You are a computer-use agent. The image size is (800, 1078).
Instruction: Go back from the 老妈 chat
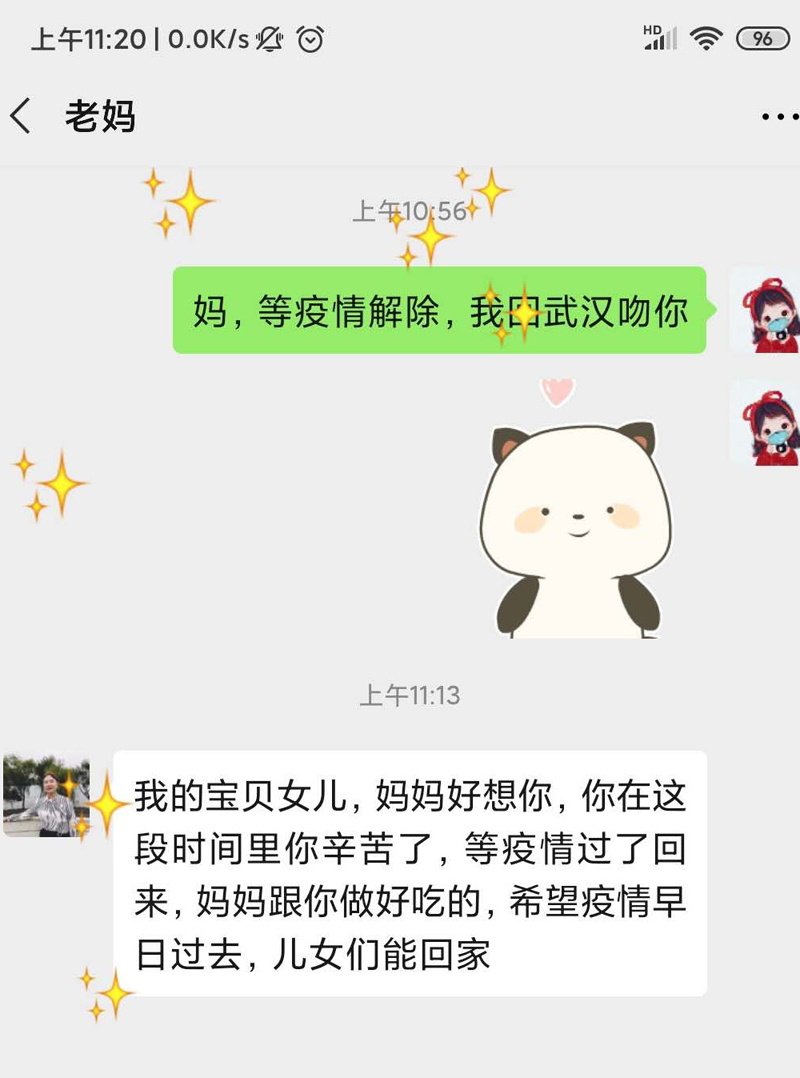(22, 116)
